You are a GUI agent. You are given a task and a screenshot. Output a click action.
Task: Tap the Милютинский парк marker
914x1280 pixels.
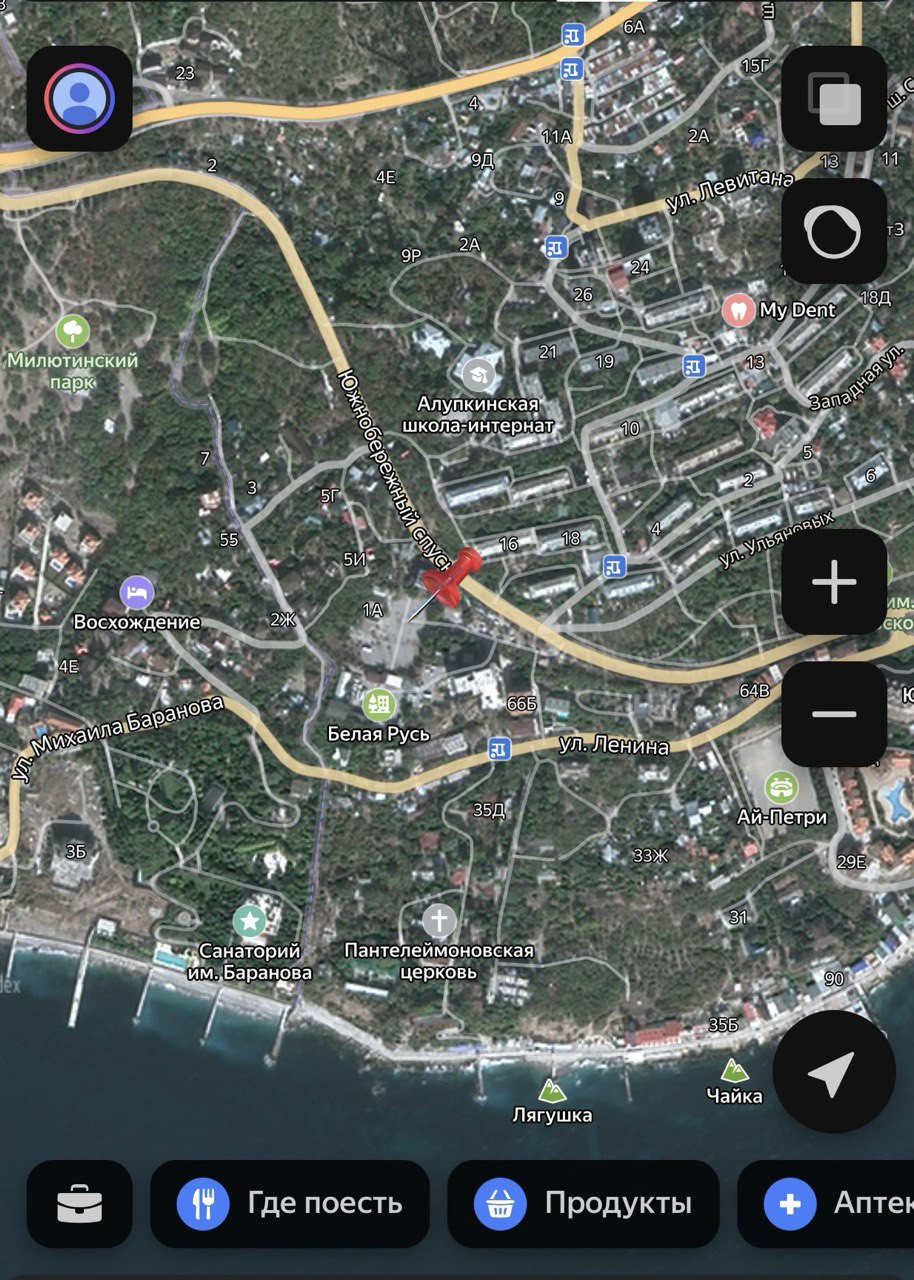[72, 330]
